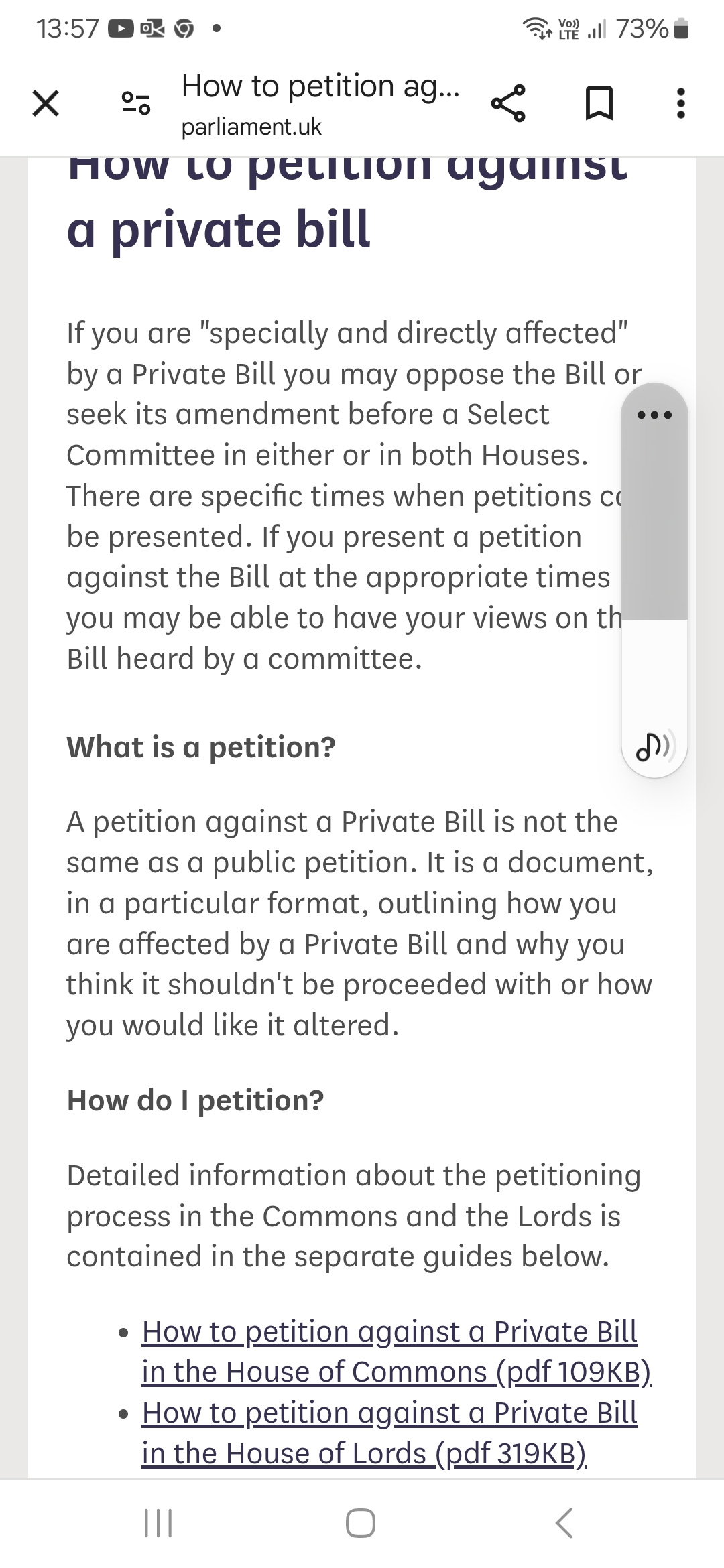
Task: Close the browser custom tab
Action: coord(46,104)
